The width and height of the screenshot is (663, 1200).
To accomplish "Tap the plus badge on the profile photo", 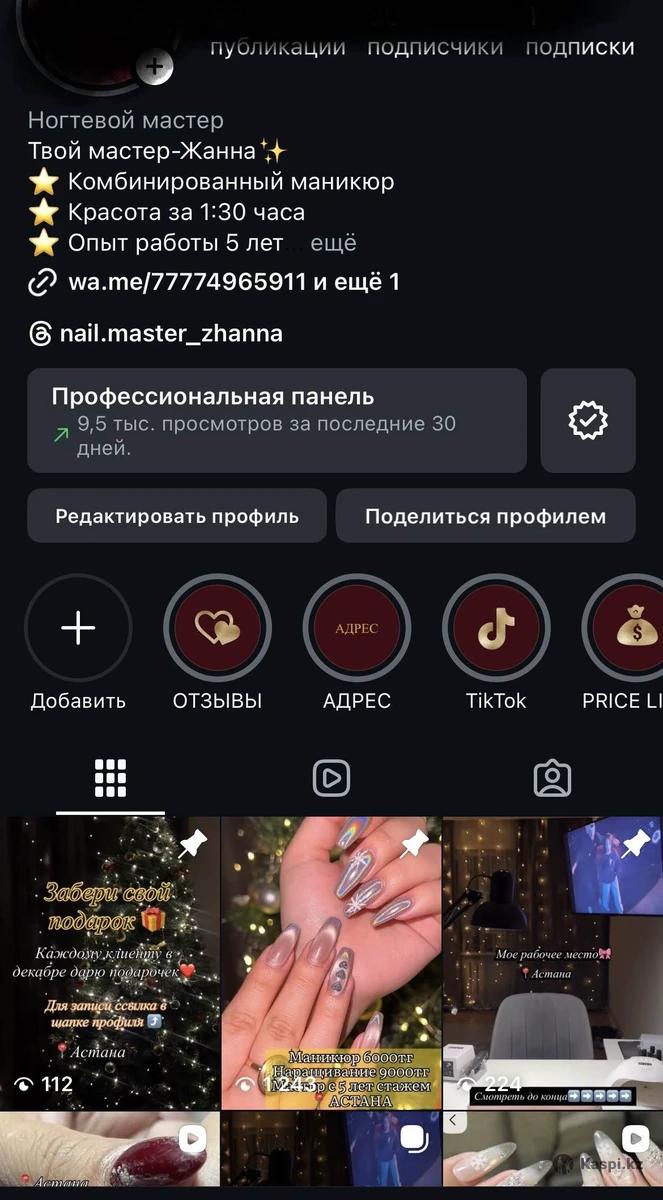I will click(x=154, y=68).
